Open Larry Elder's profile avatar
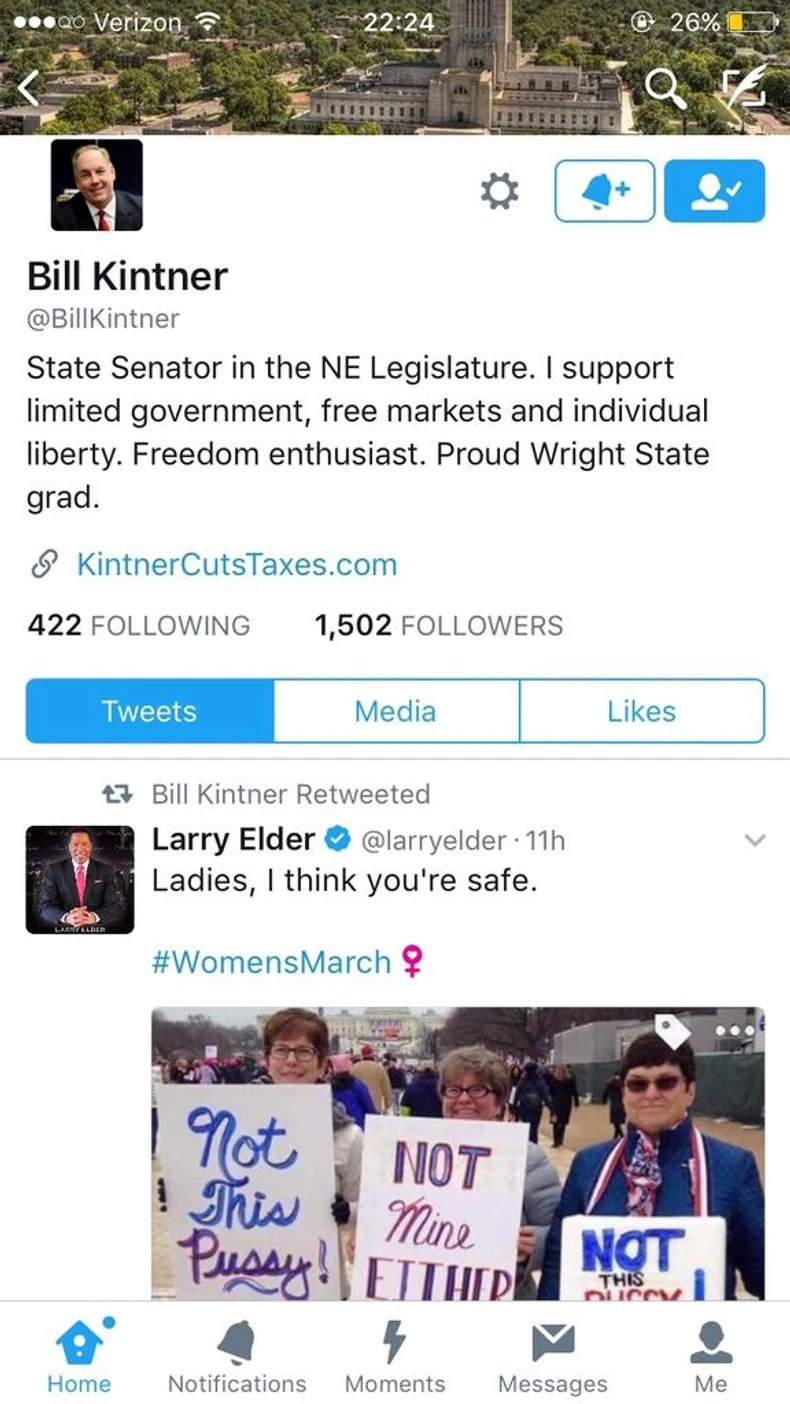Image resolution: width=790 pixels, height=1404 pixels. click(80, 880)
